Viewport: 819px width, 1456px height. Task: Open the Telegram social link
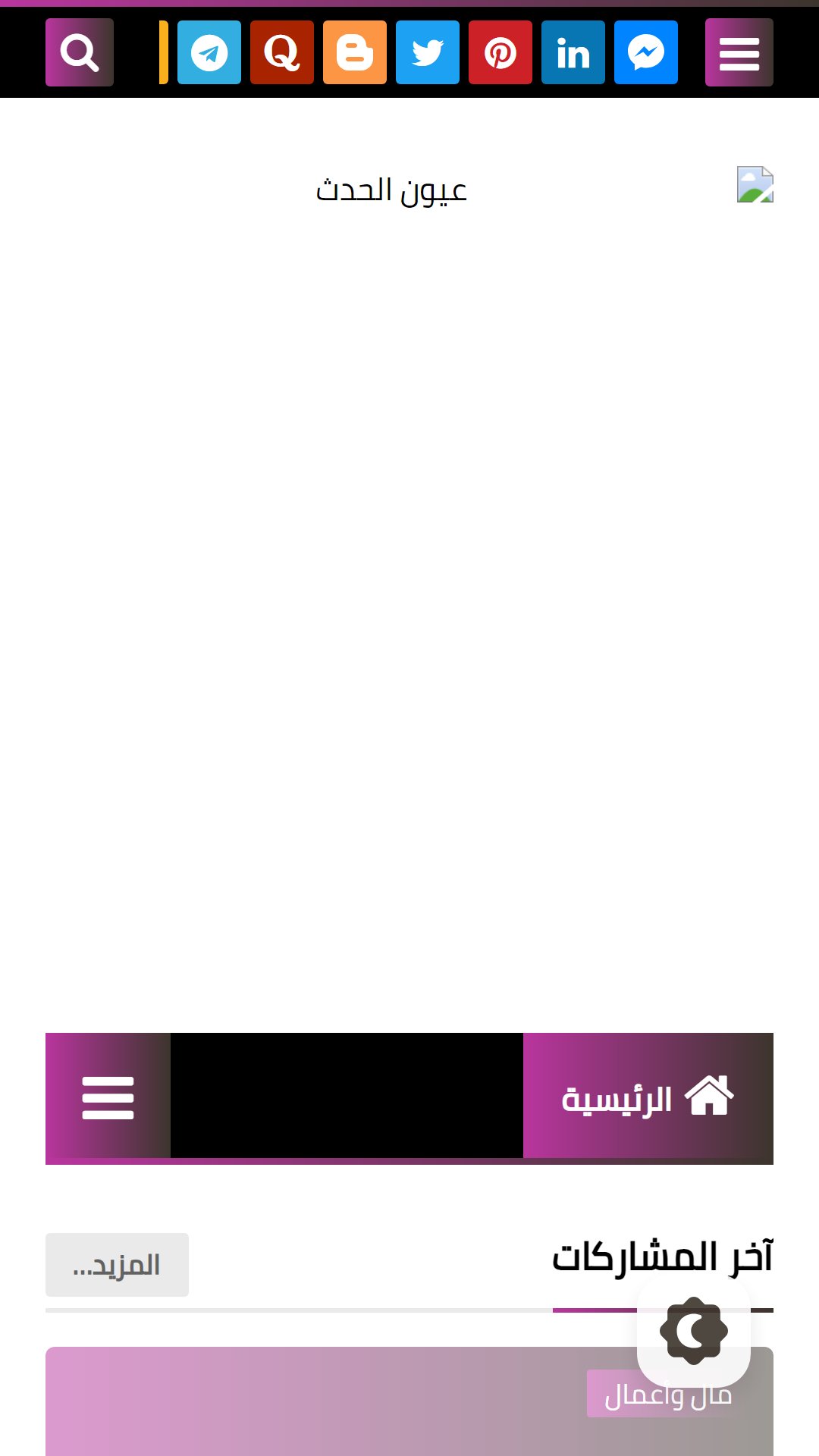(x=209, y=52)
